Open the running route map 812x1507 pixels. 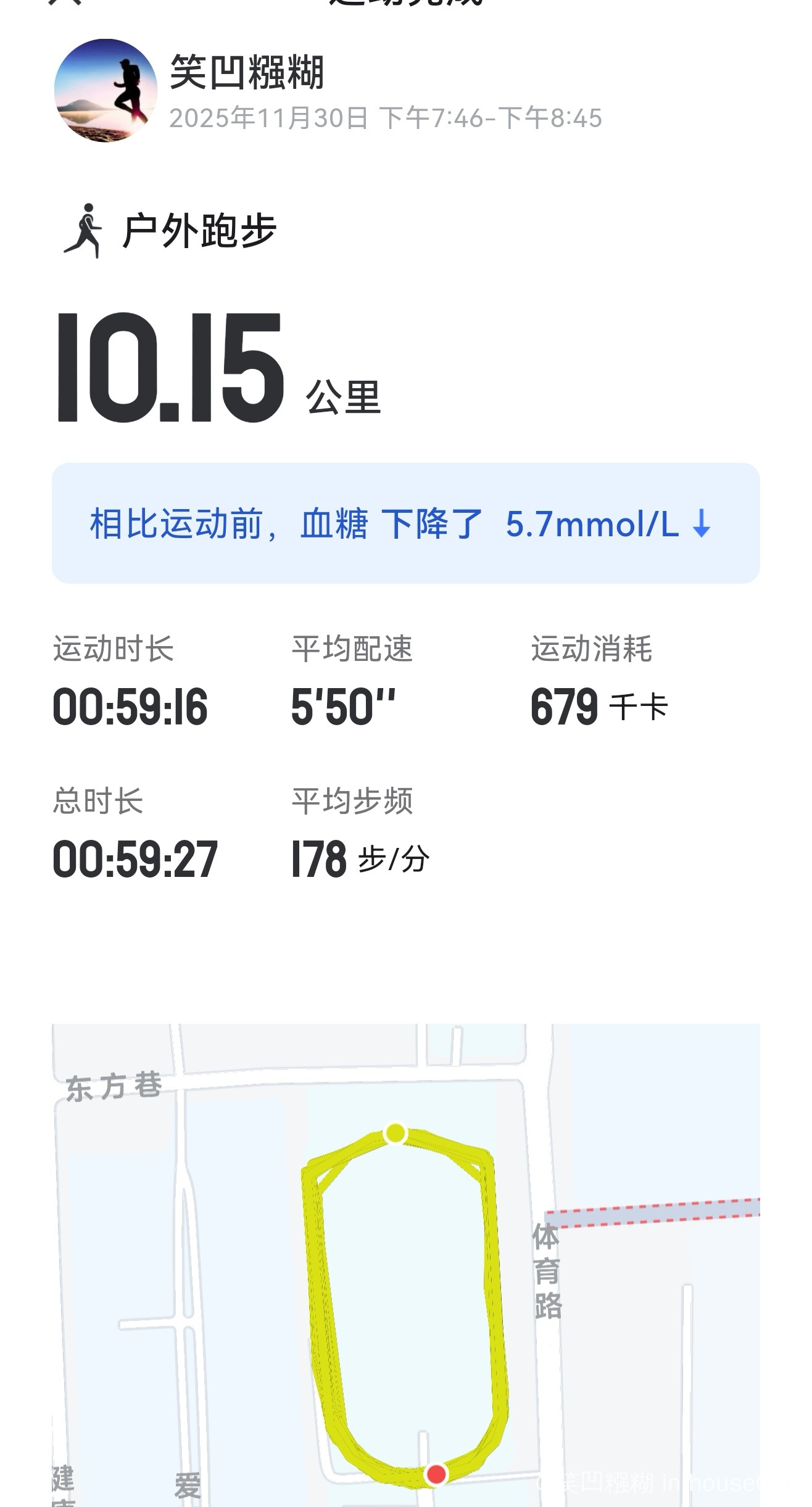pos(406,1265)
